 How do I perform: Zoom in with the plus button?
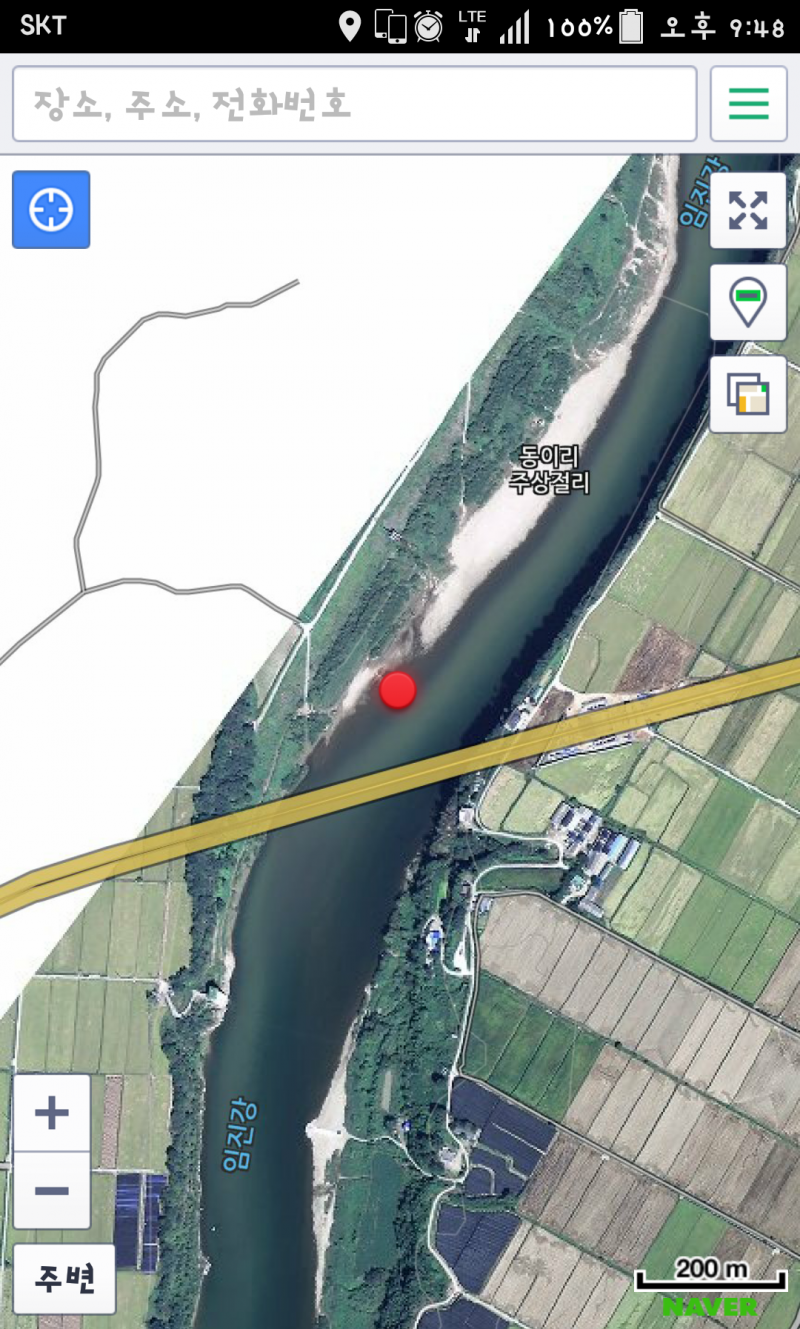click(52, 1113)
